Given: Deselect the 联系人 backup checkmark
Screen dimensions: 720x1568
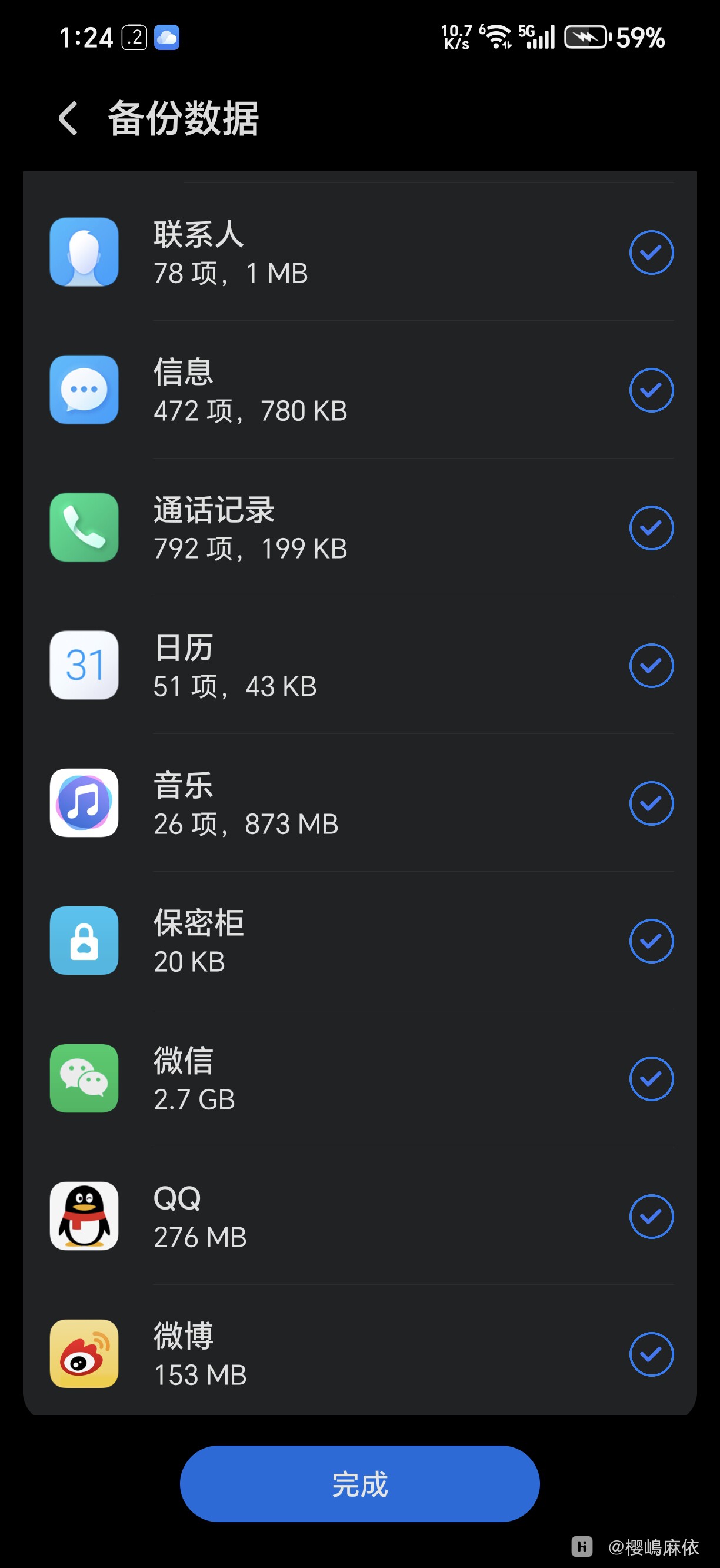Looking at the screenshot, I should tap(651, 252).
